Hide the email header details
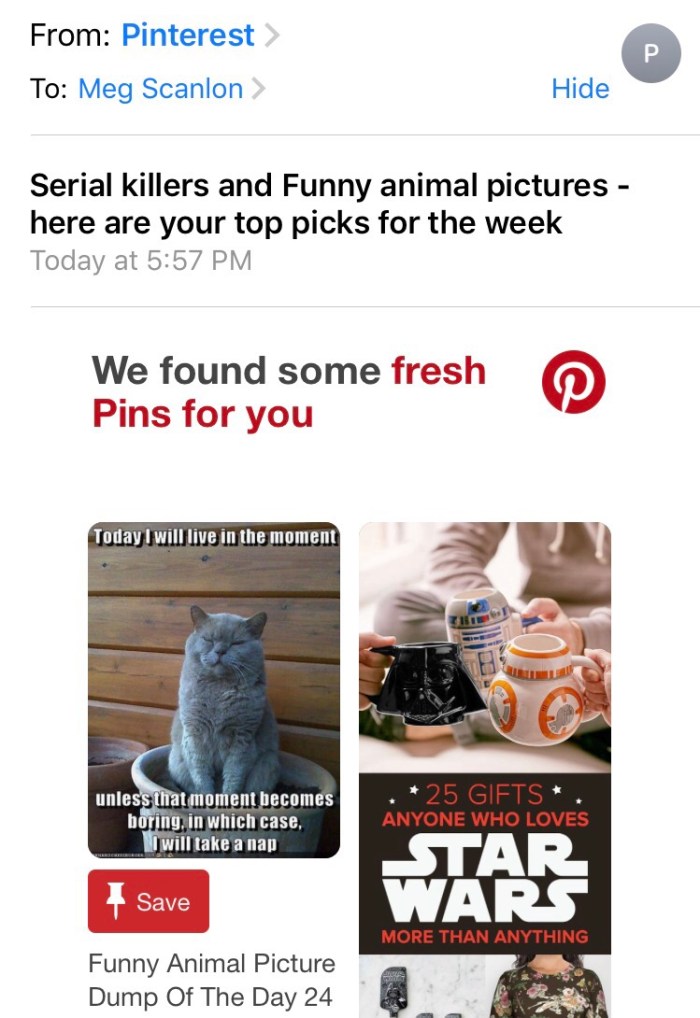The height and width of the screenshot is (1018, 700). [580, 89]
